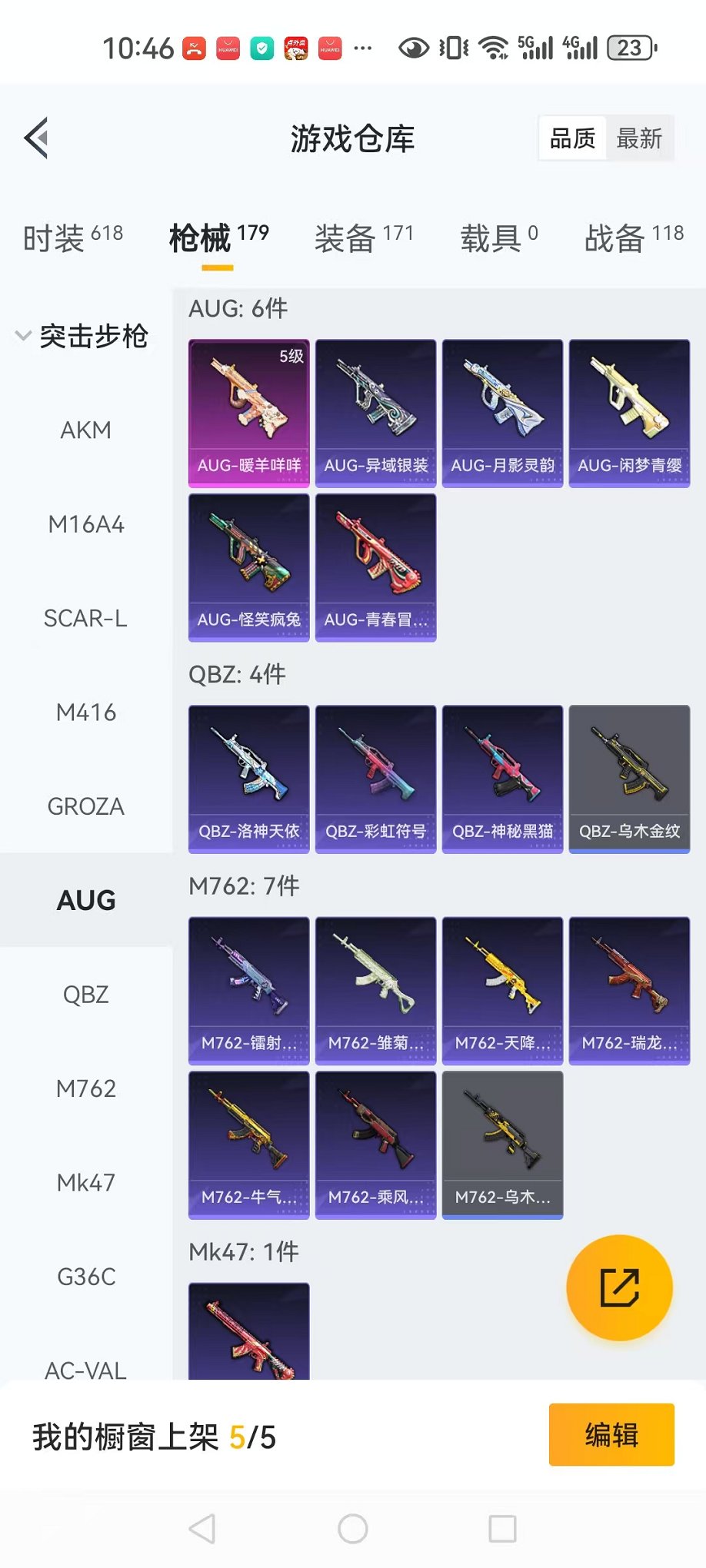Select AKM in the weapon list
Viewport: 706px width, 1568px height.
click(x=86, y=430)
